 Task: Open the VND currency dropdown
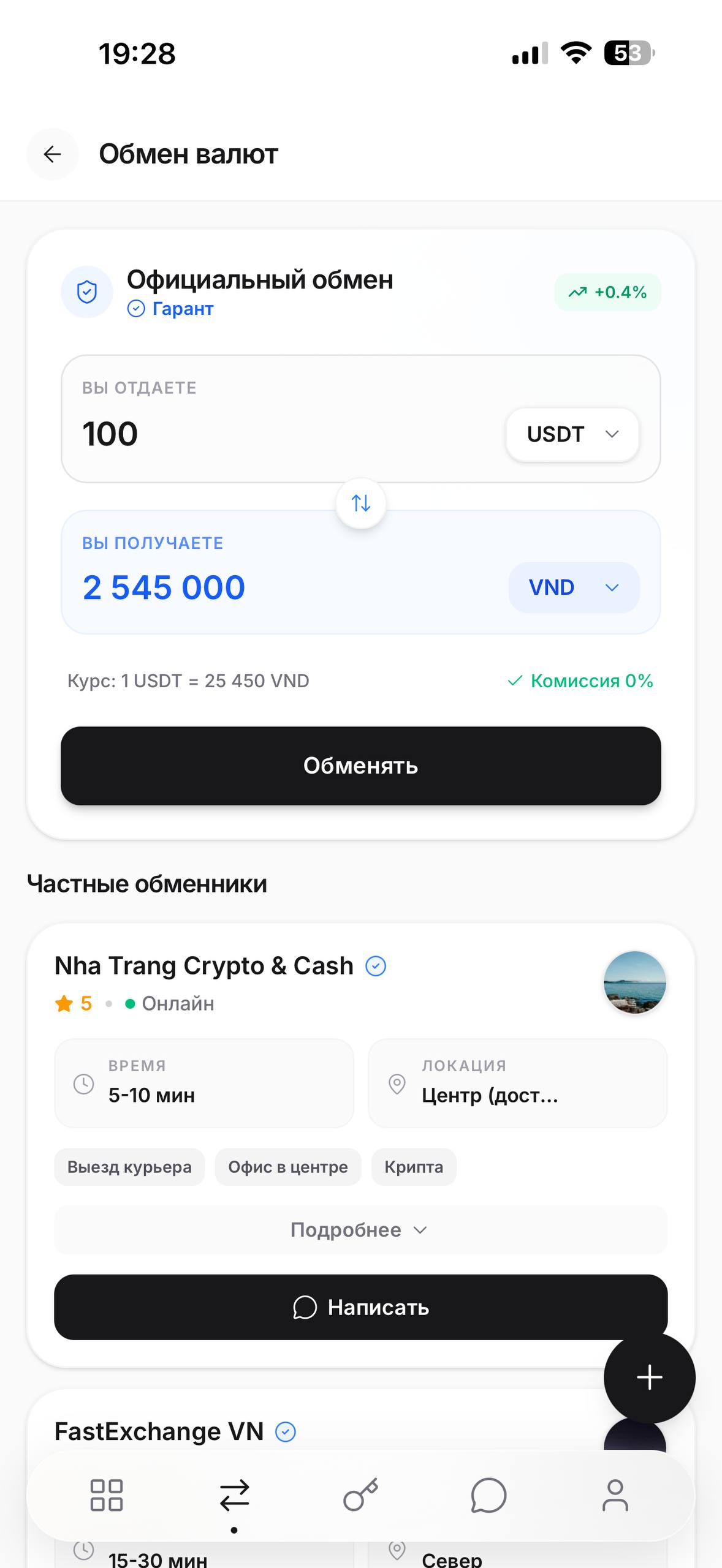pyautogui.click(x=574, y=587)
